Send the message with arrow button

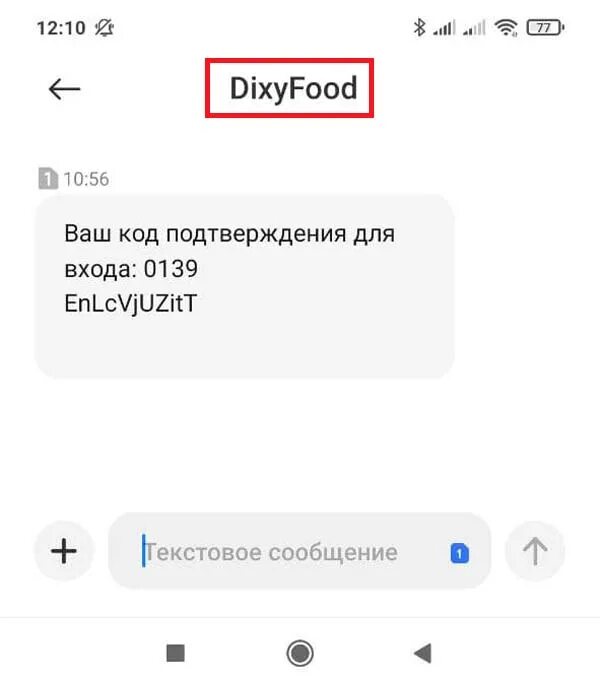(x=535, y=551)
